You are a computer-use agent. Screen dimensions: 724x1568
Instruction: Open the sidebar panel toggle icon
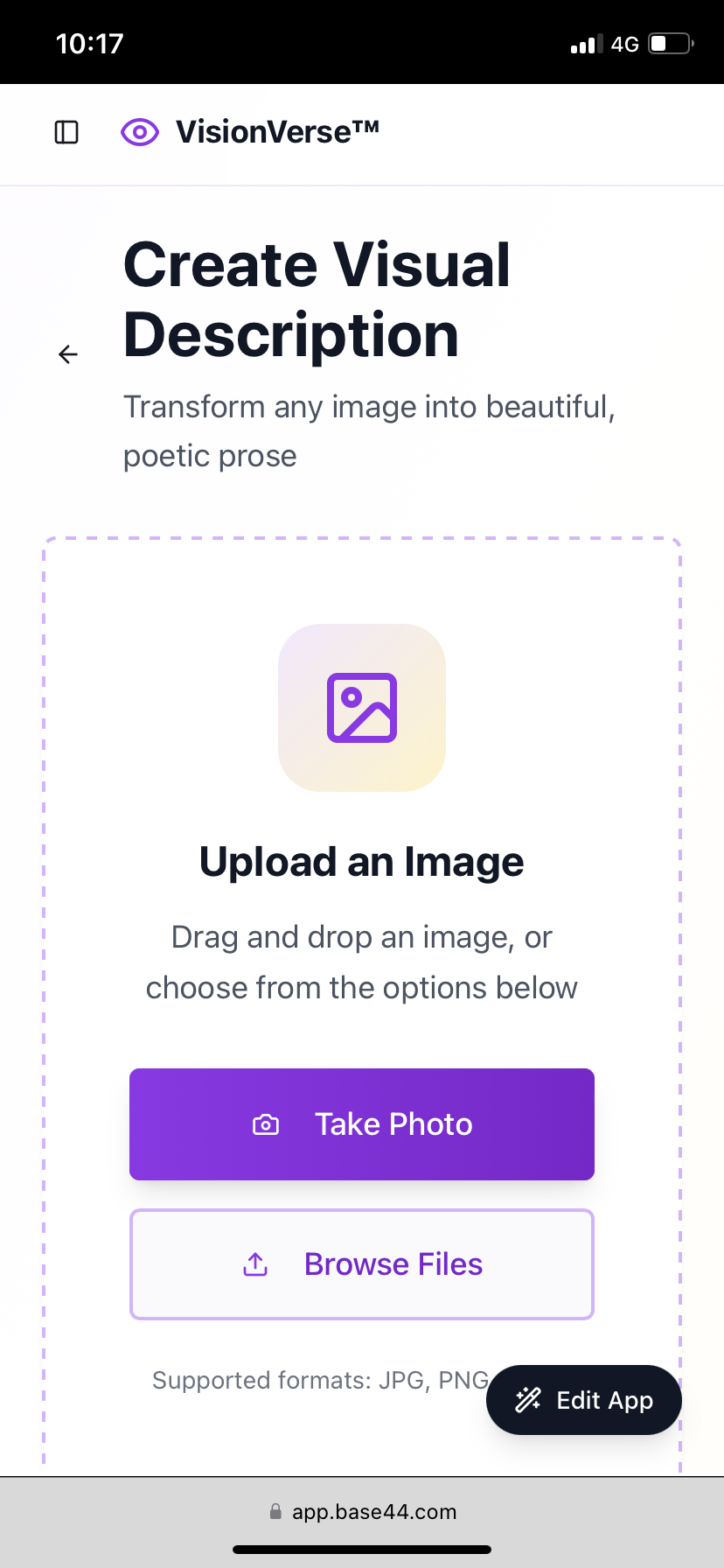[66, 132]
